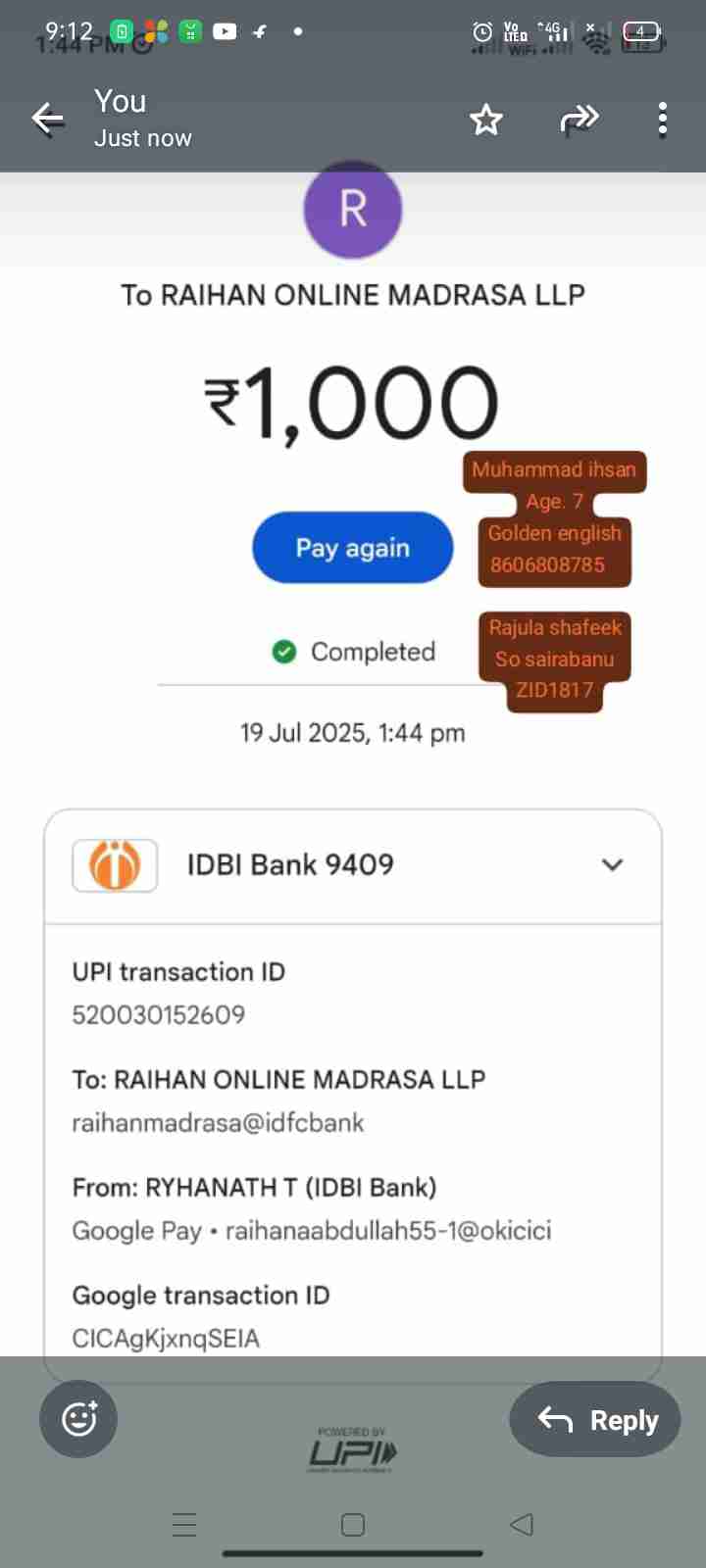Viewport: 706px width, 1568px height.
Task: Open the system recent apps menu
Action: [x=184, y=1524]
